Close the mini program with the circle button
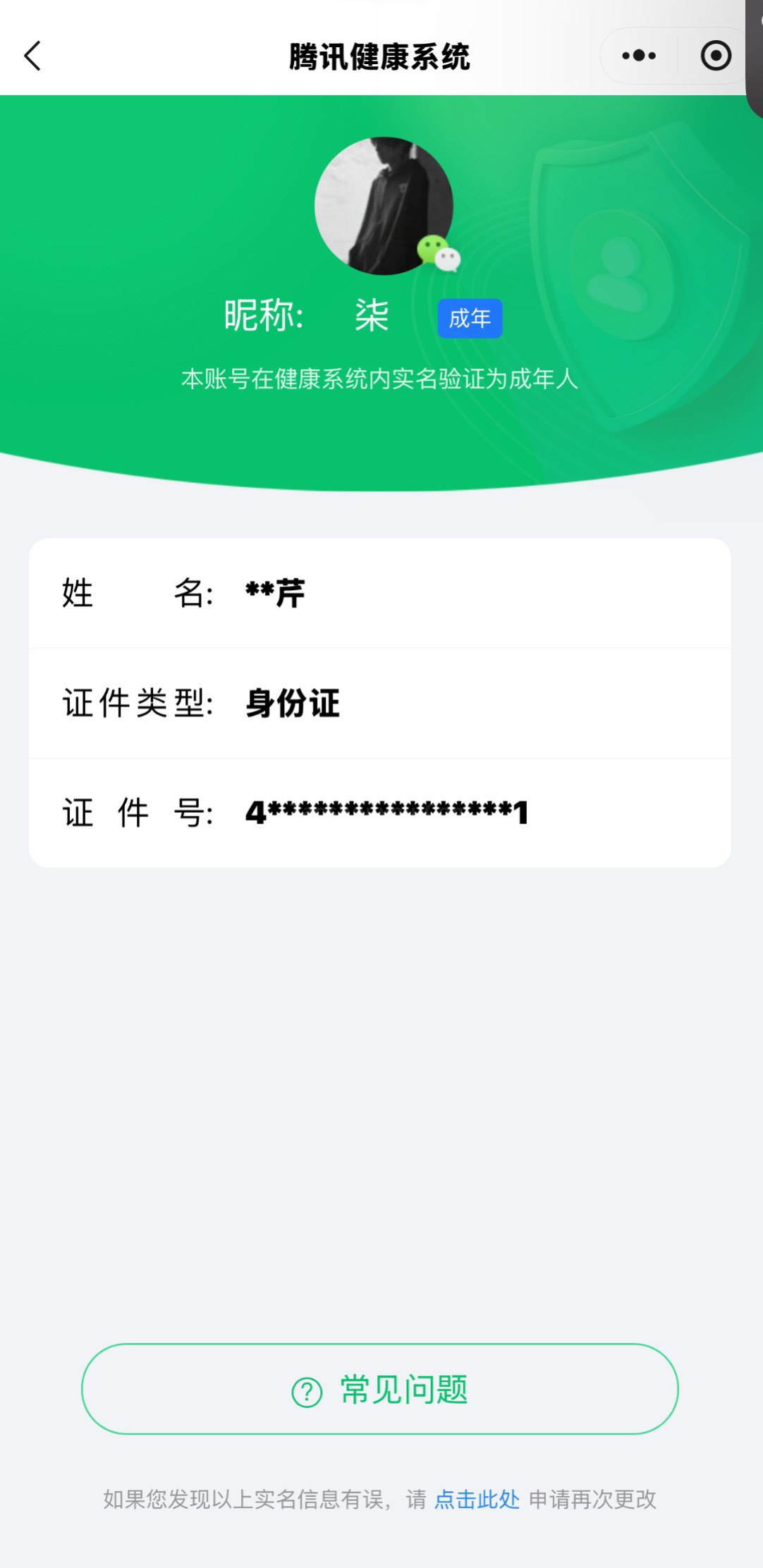 (x=715, y=56)
